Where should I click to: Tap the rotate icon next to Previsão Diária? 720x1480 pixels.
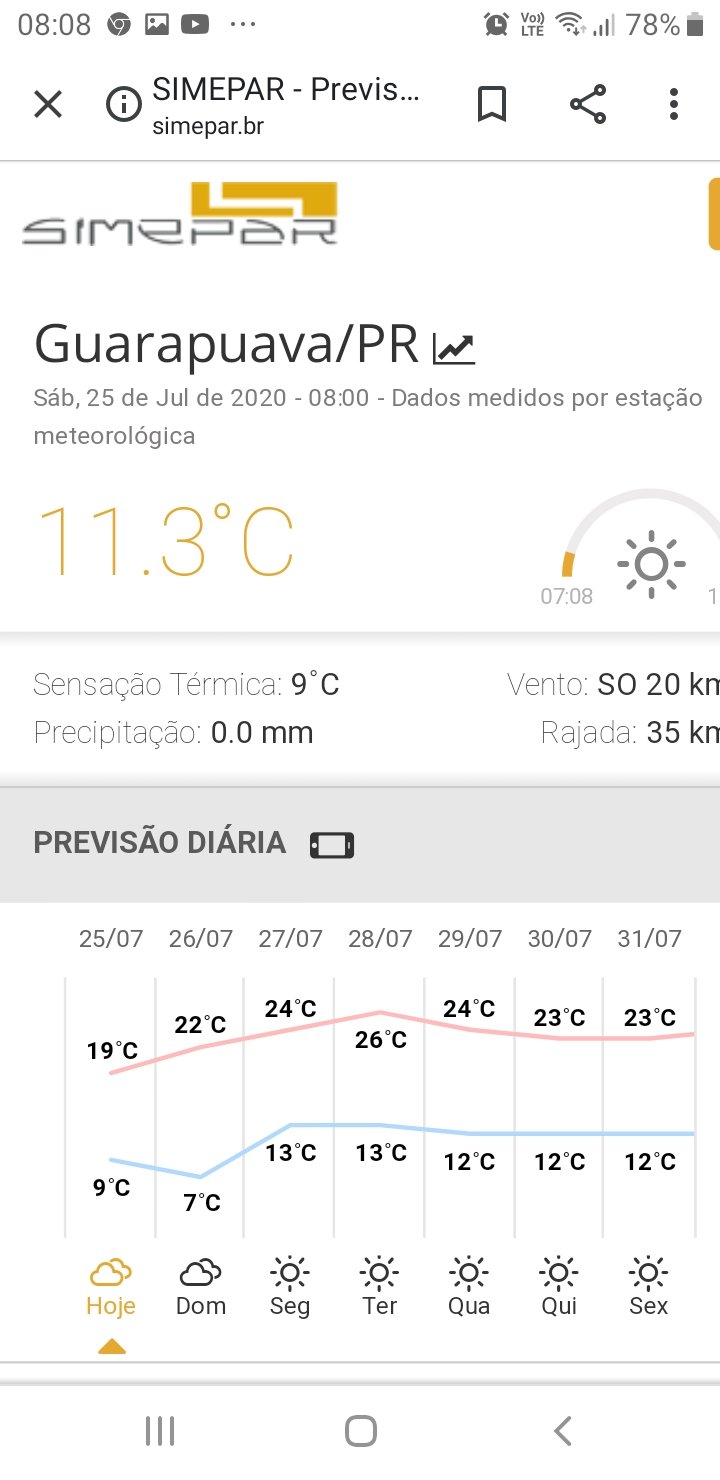click(332, 845)
